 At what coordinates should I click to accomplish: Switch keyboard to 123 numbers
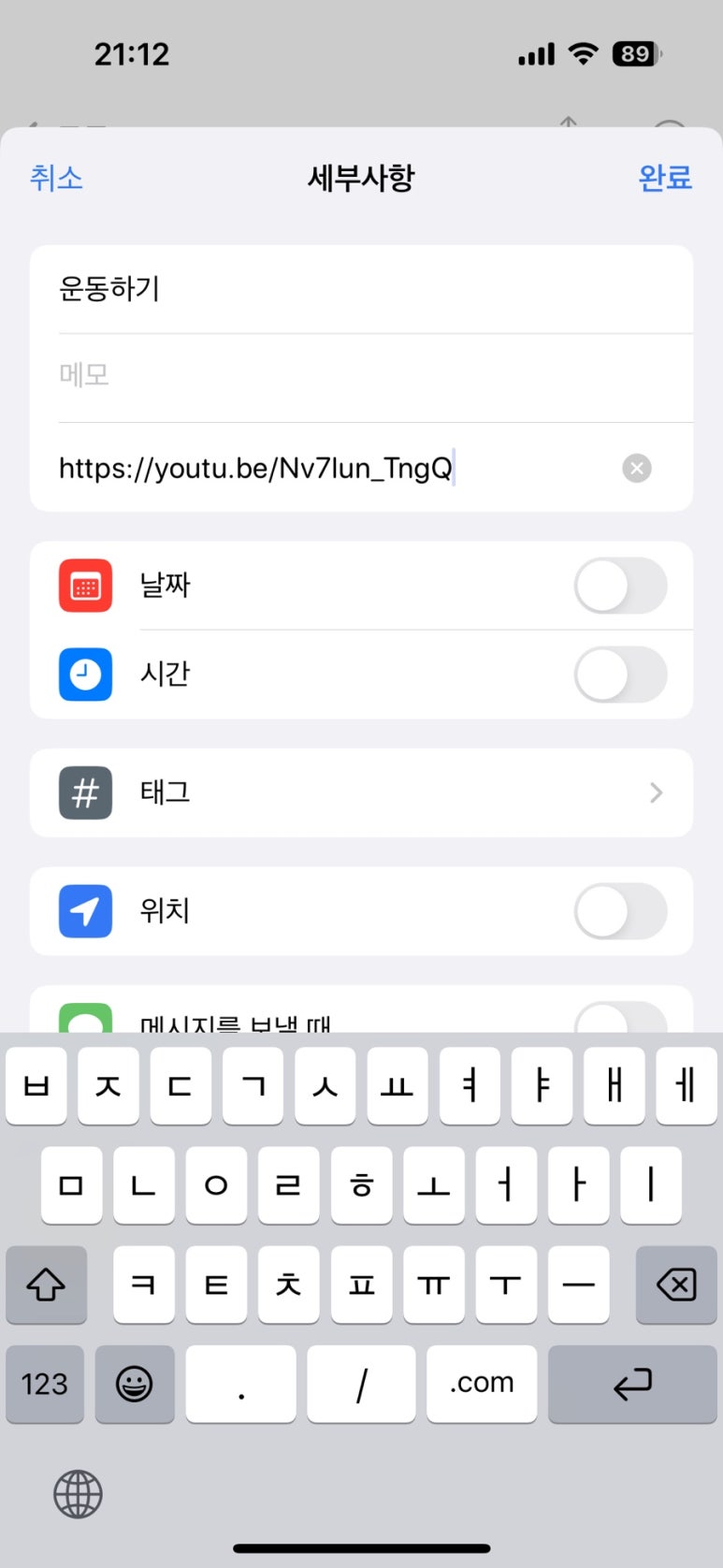pyautogui.click(x=45, y=1385)
